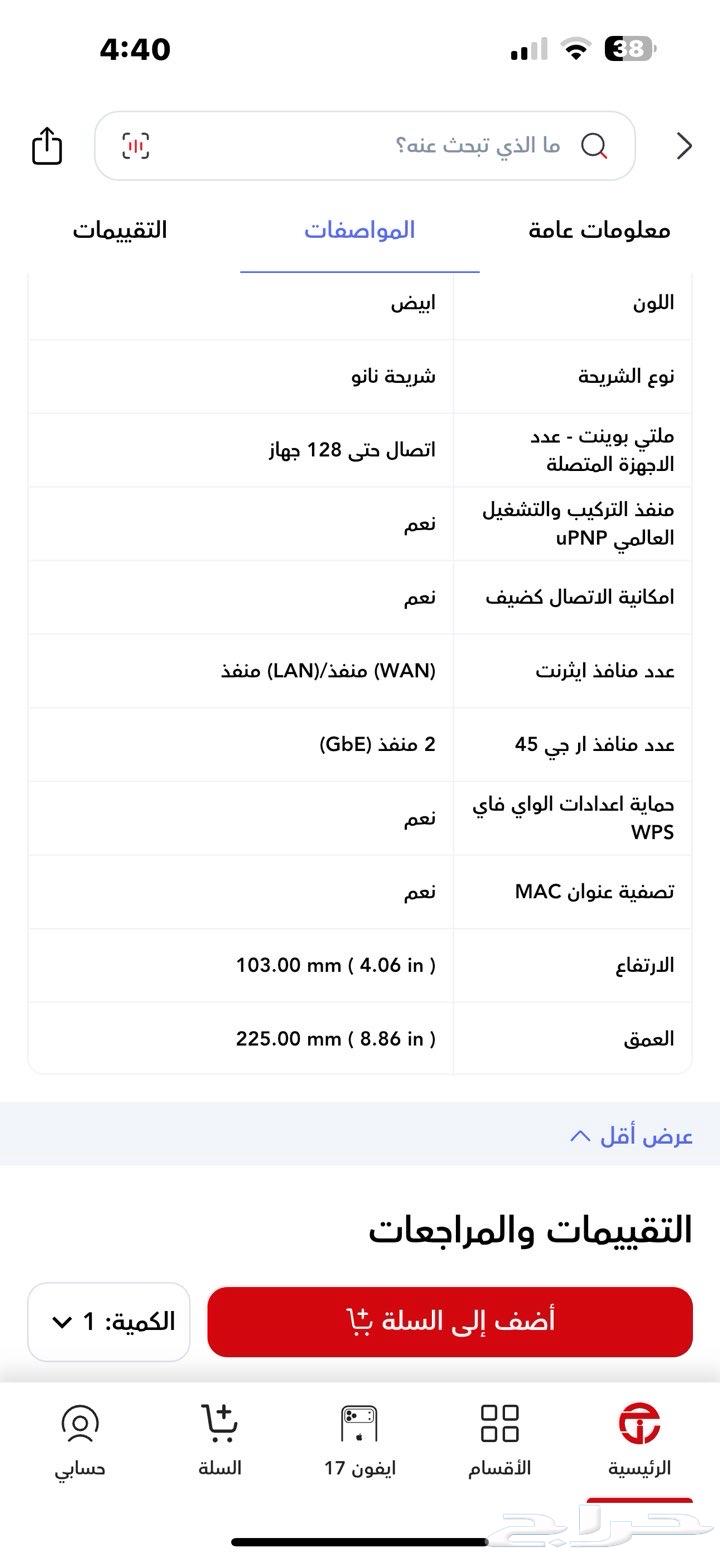
Task: Switch to the معلومات عامة tab
Action: coord(599,230)
